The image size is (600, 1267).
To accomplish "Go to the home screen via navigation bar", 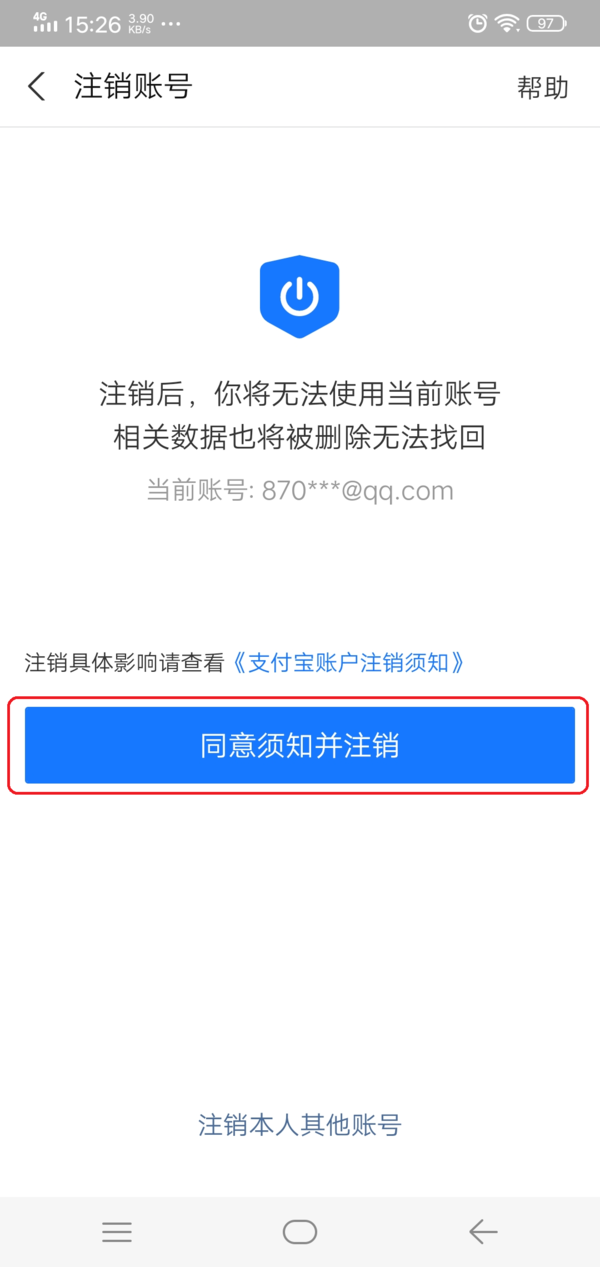I will pos(300,1232).
